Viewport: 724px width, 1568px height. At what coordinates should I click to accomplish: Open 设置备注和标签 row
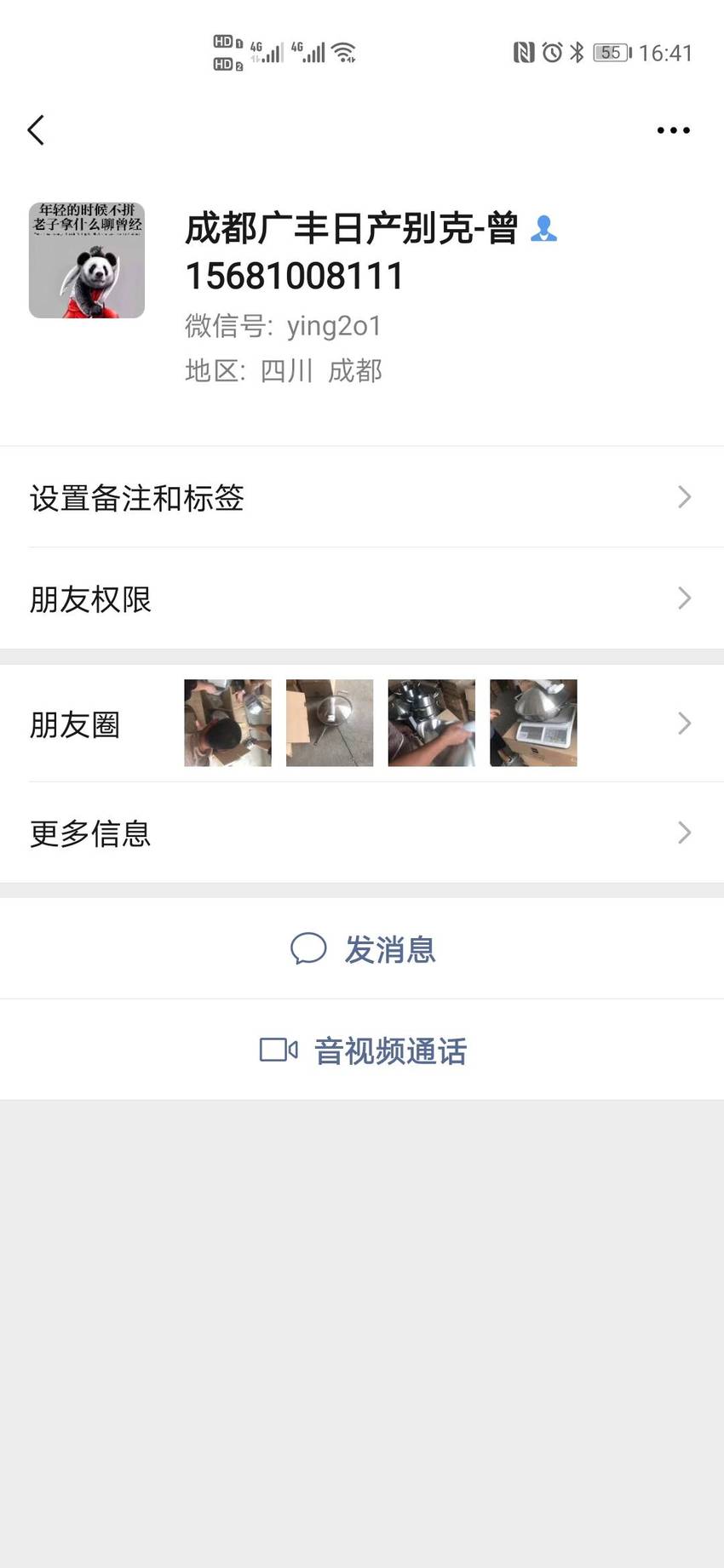[x=362, y=497]
